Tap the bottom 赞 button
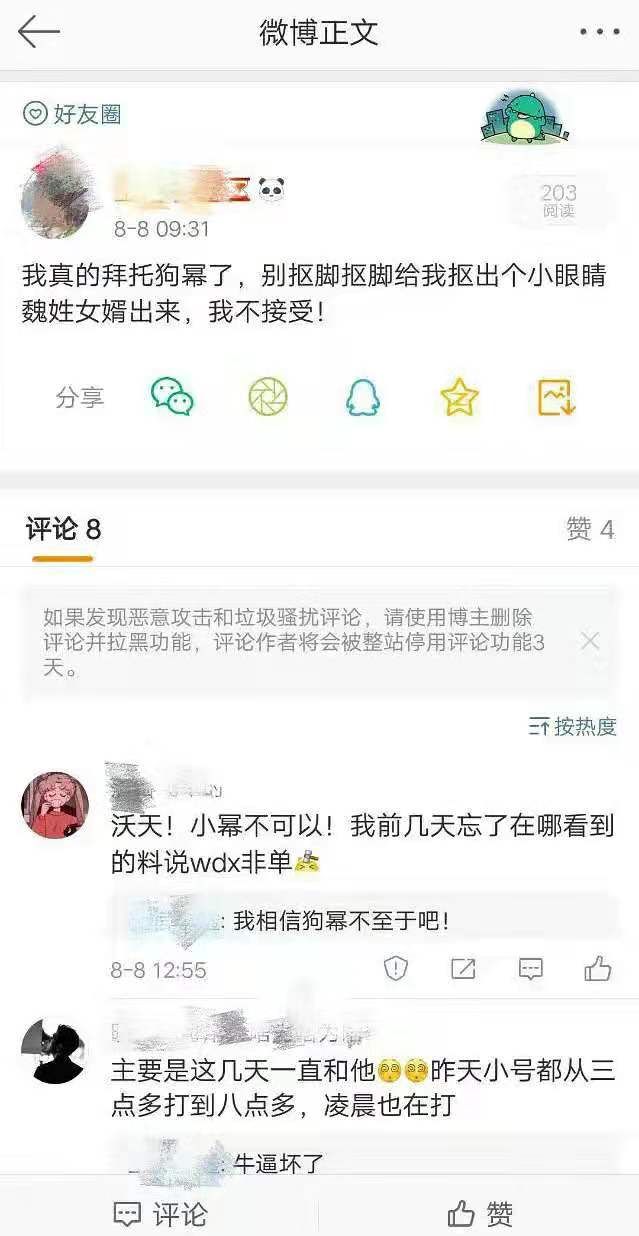 pyautogui.click(x=480, y=1214)
